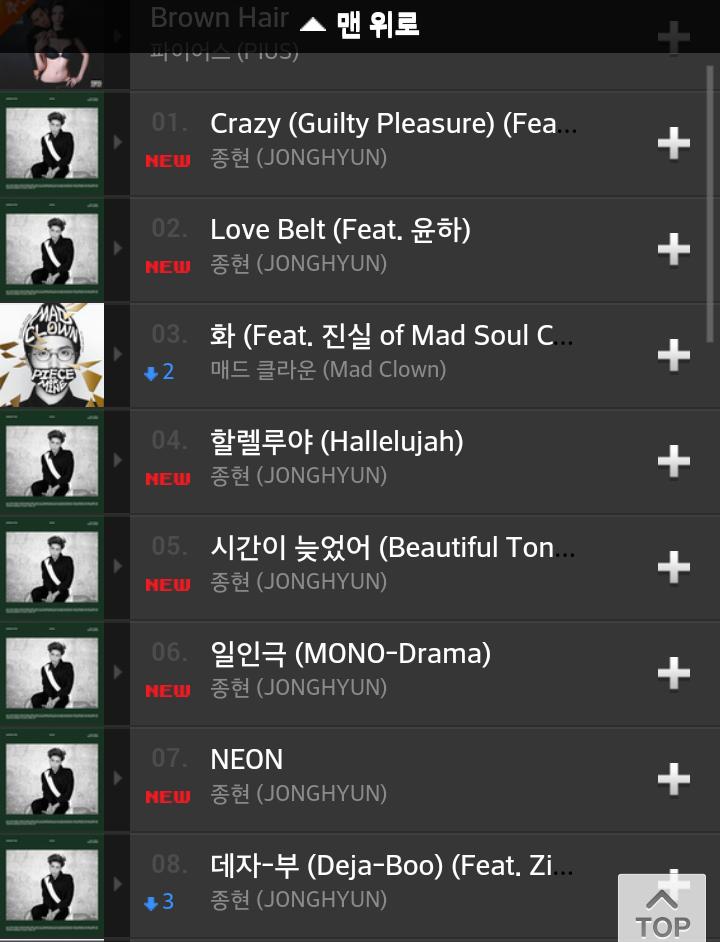Viewport: 720px width, 942px height.
Task: Open the Love Belt song row
Action: [x=390, y=247]
